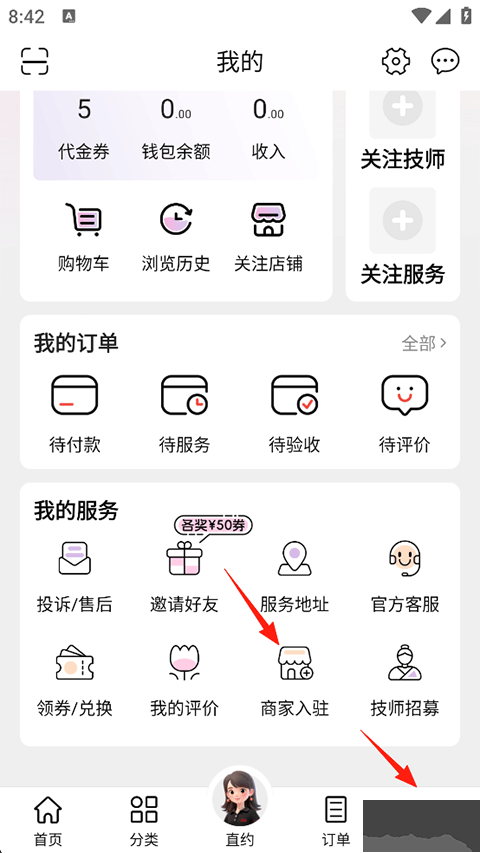View 浏览历史 browsing history
The image size is (480, 853).
tap(176, 238)
